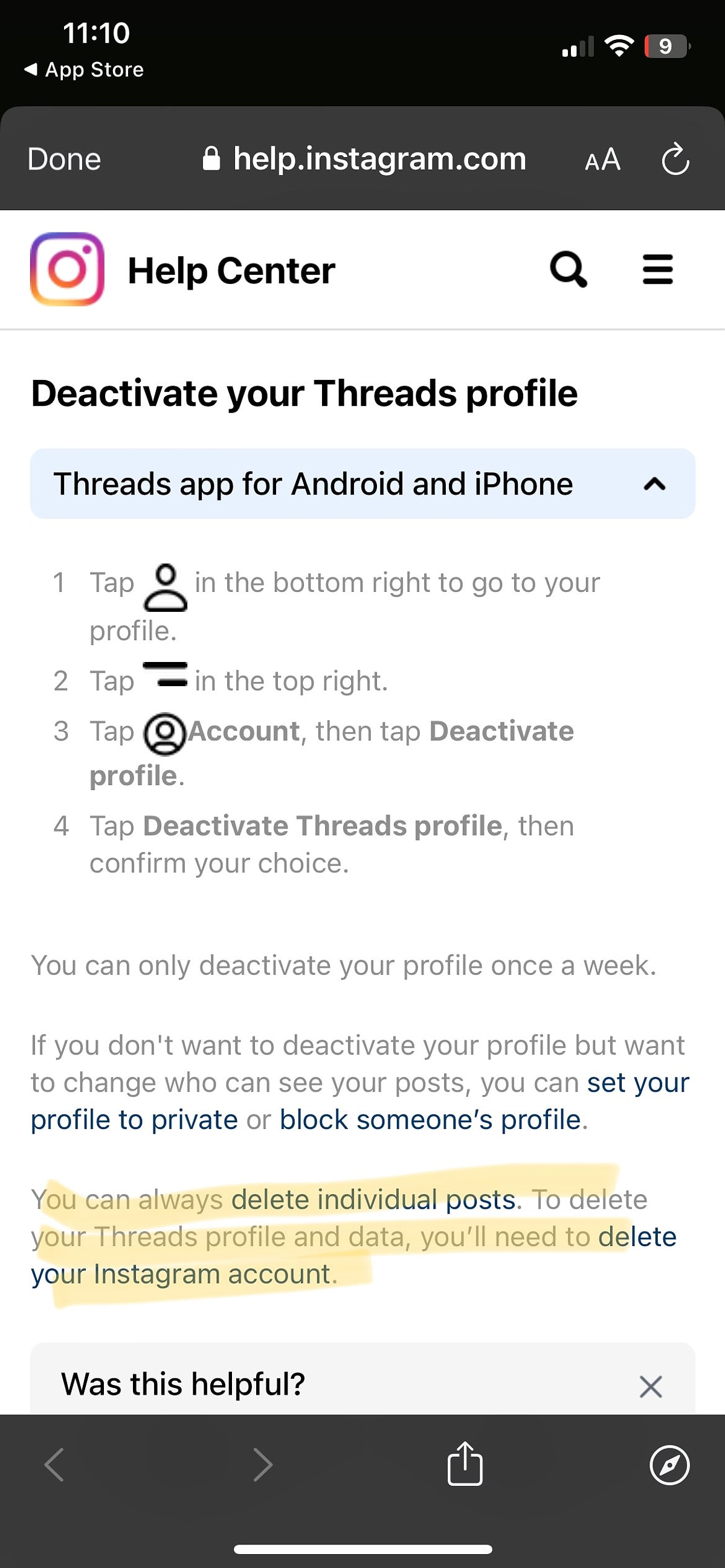Open the delete individual posts link

point(373,1200)
